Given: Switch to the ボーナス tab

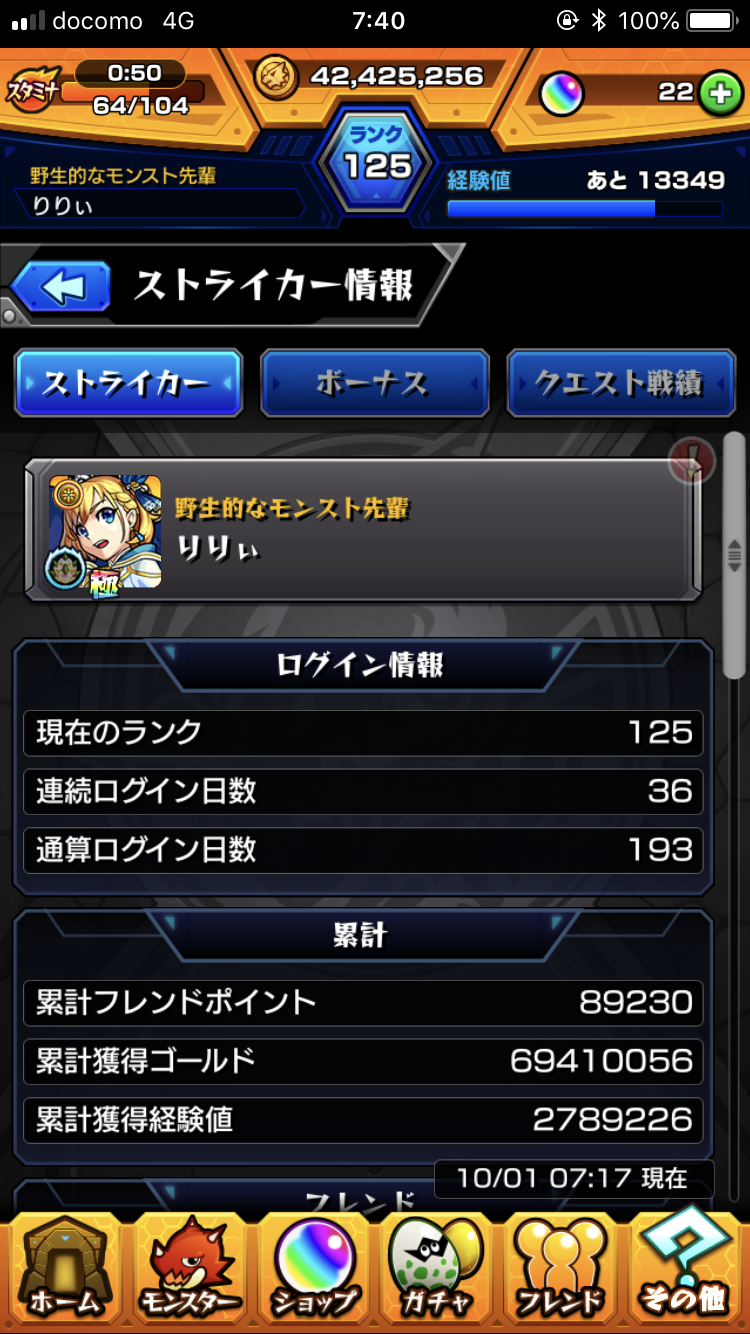Looking at the screenshot, I should [374, 383].
